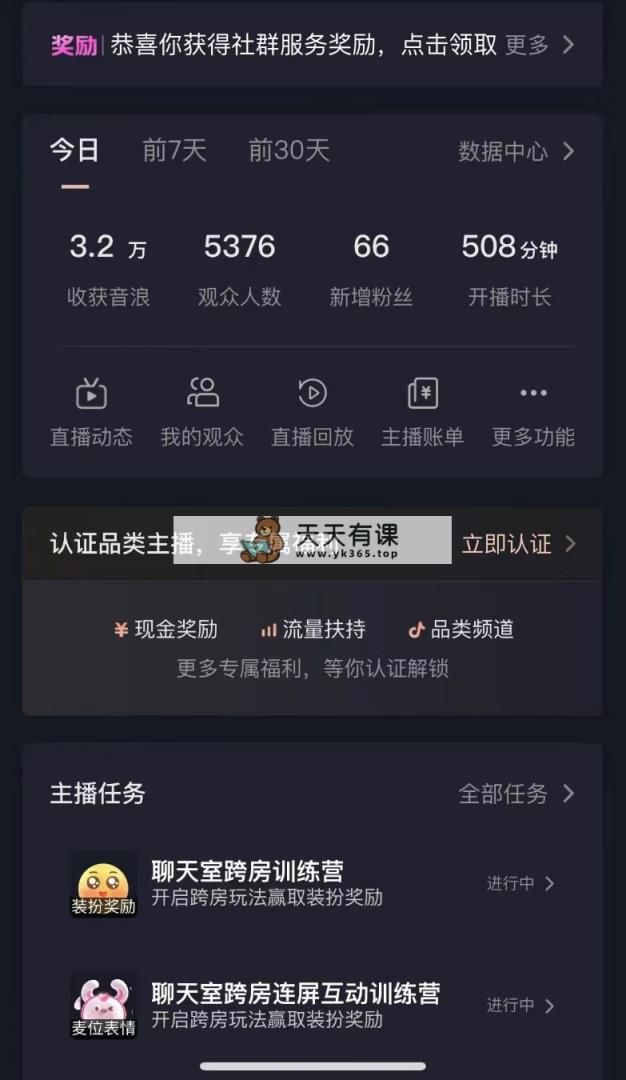Check 主播账单 streamer bill
The image size is (626, 1080).
[x=422, y=411]
